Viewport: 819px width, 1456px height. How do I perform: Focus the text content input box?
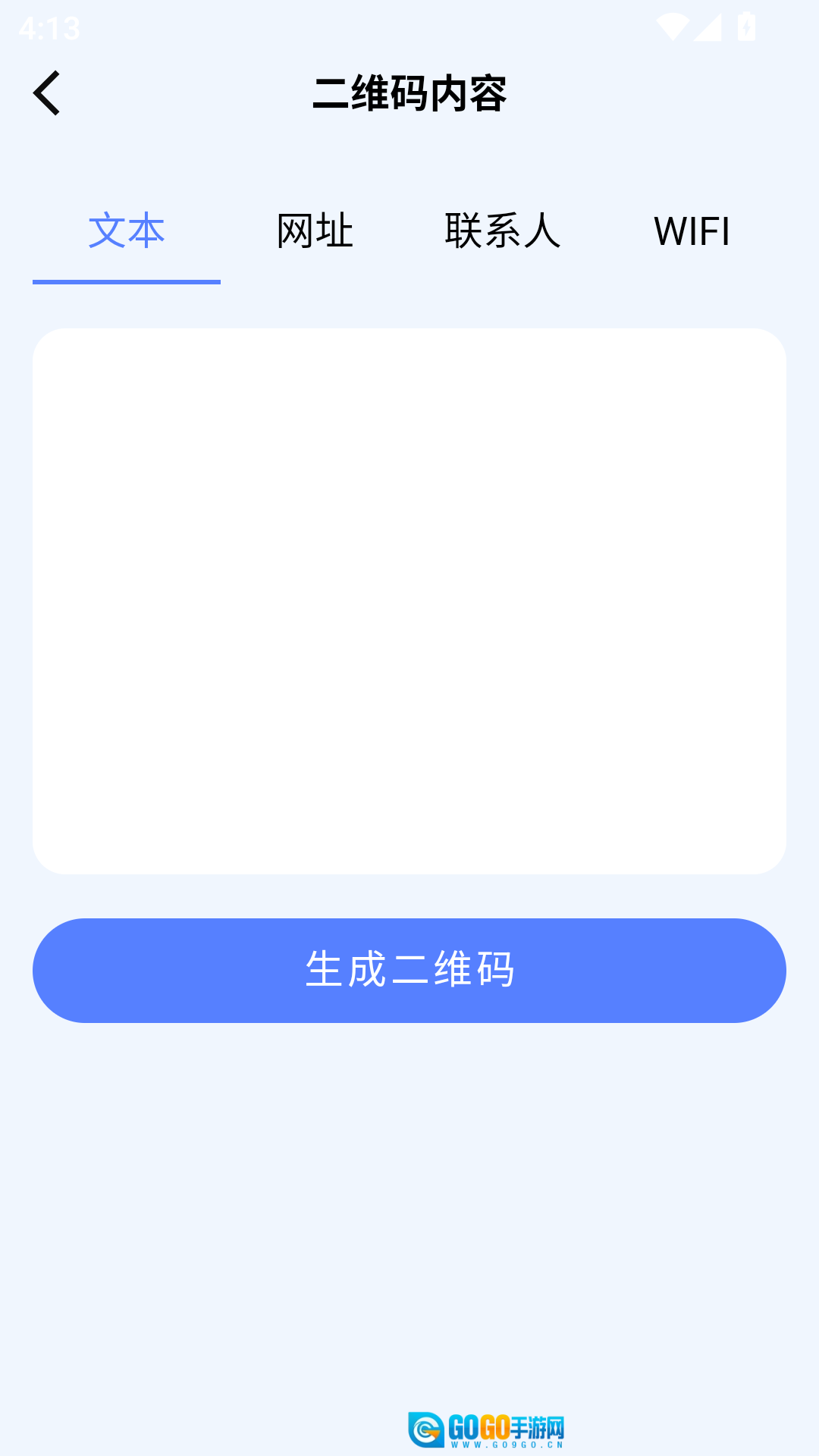(409, 601)
